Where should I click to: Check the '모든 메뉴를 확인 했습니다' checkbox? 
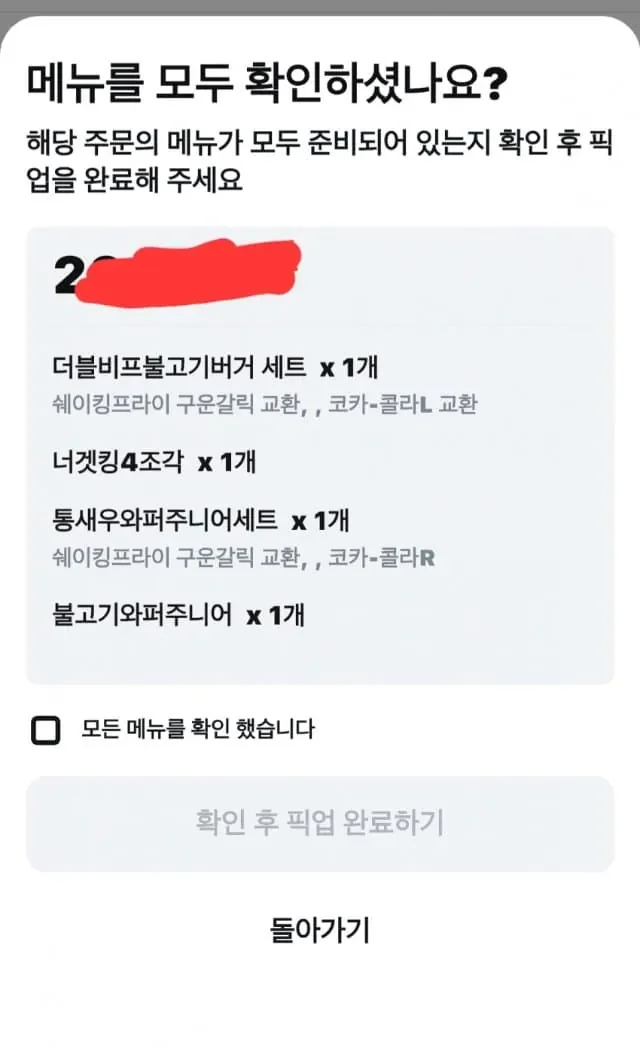coord(45,731)
